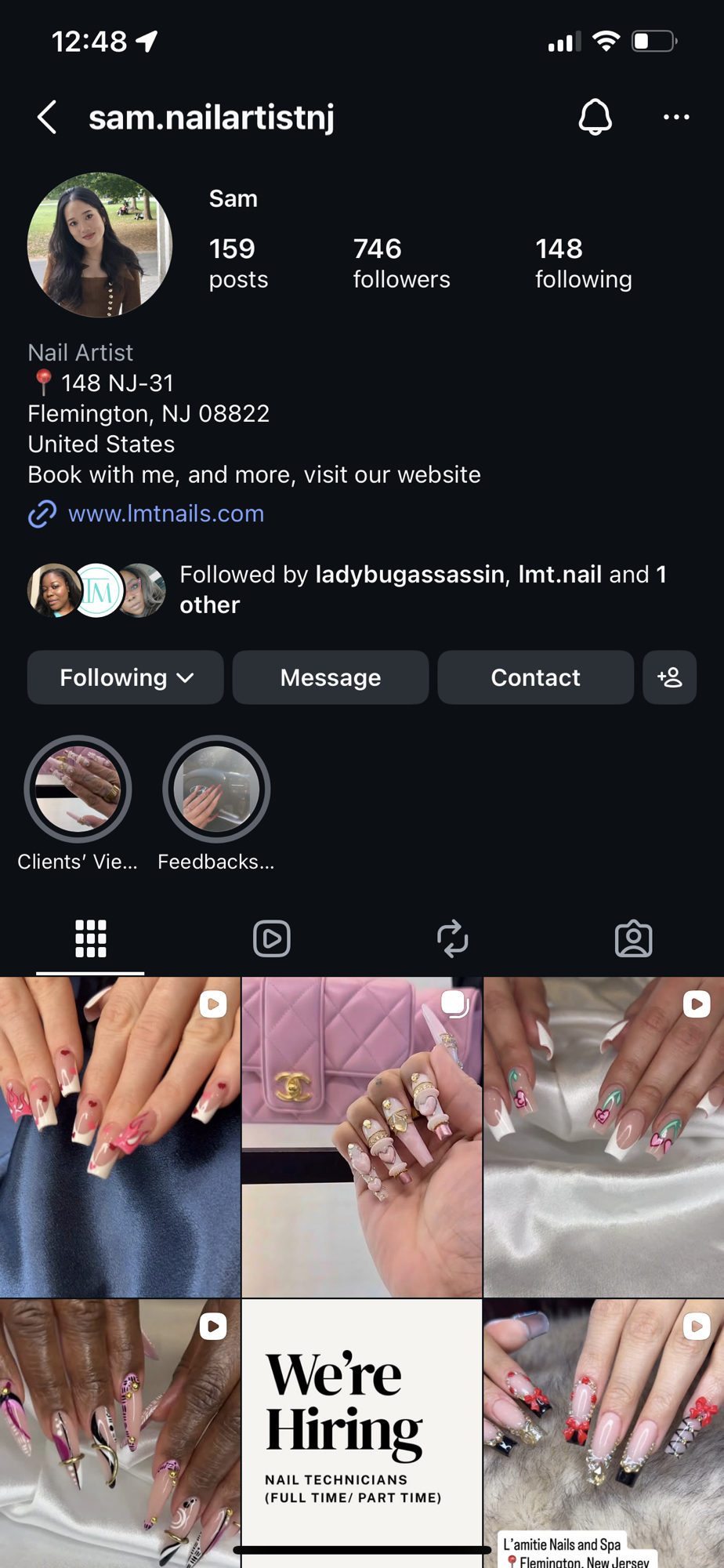
Task: View Sam's profile picture
Action: pos(100,245)
